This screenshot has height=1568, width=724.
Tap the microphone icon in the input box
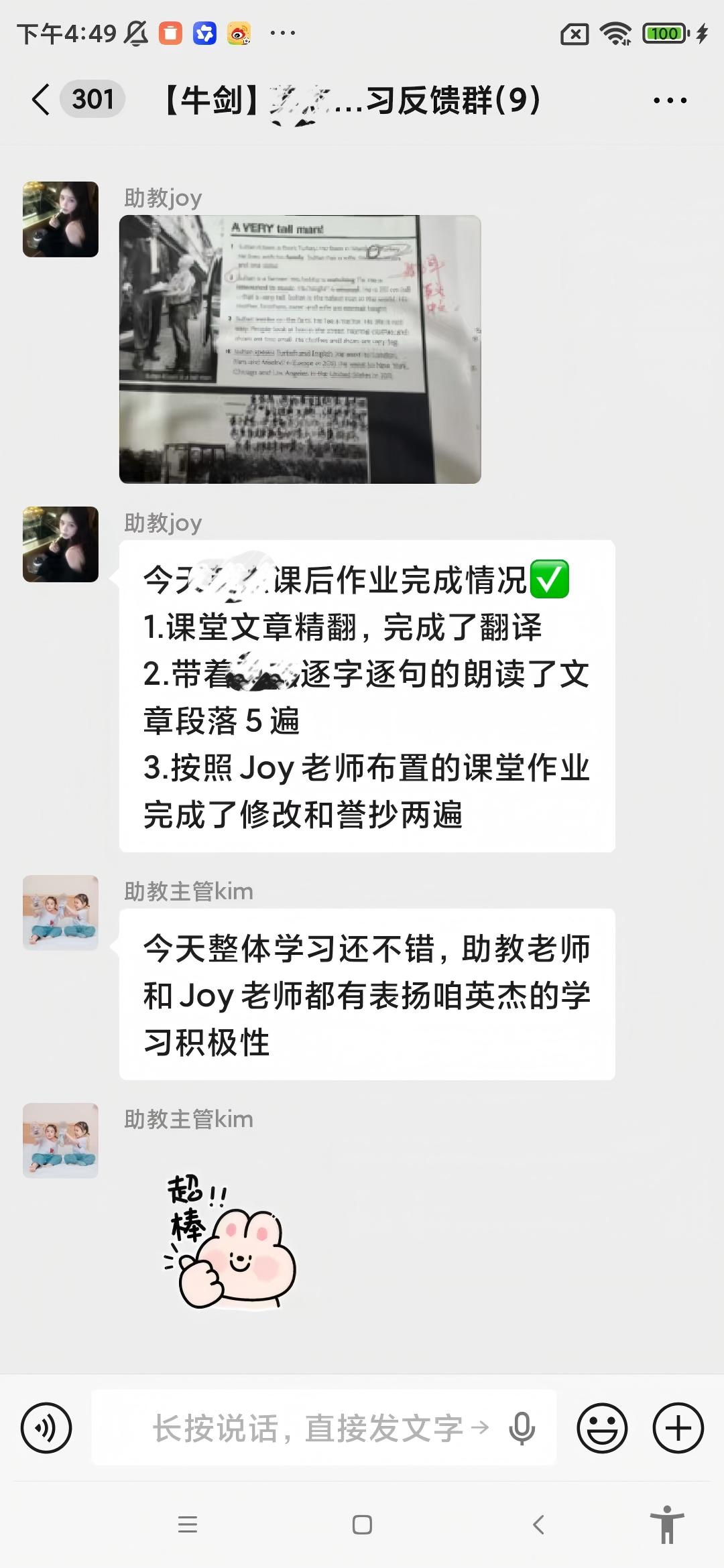tap(522, 1428)
